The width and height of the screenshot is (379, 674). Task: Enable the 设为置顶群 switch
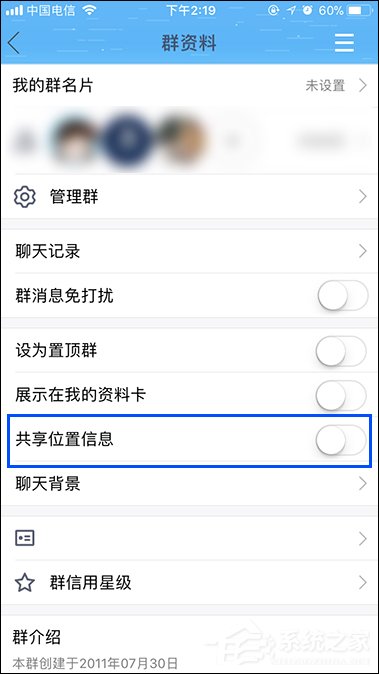(x=341, y=351)
